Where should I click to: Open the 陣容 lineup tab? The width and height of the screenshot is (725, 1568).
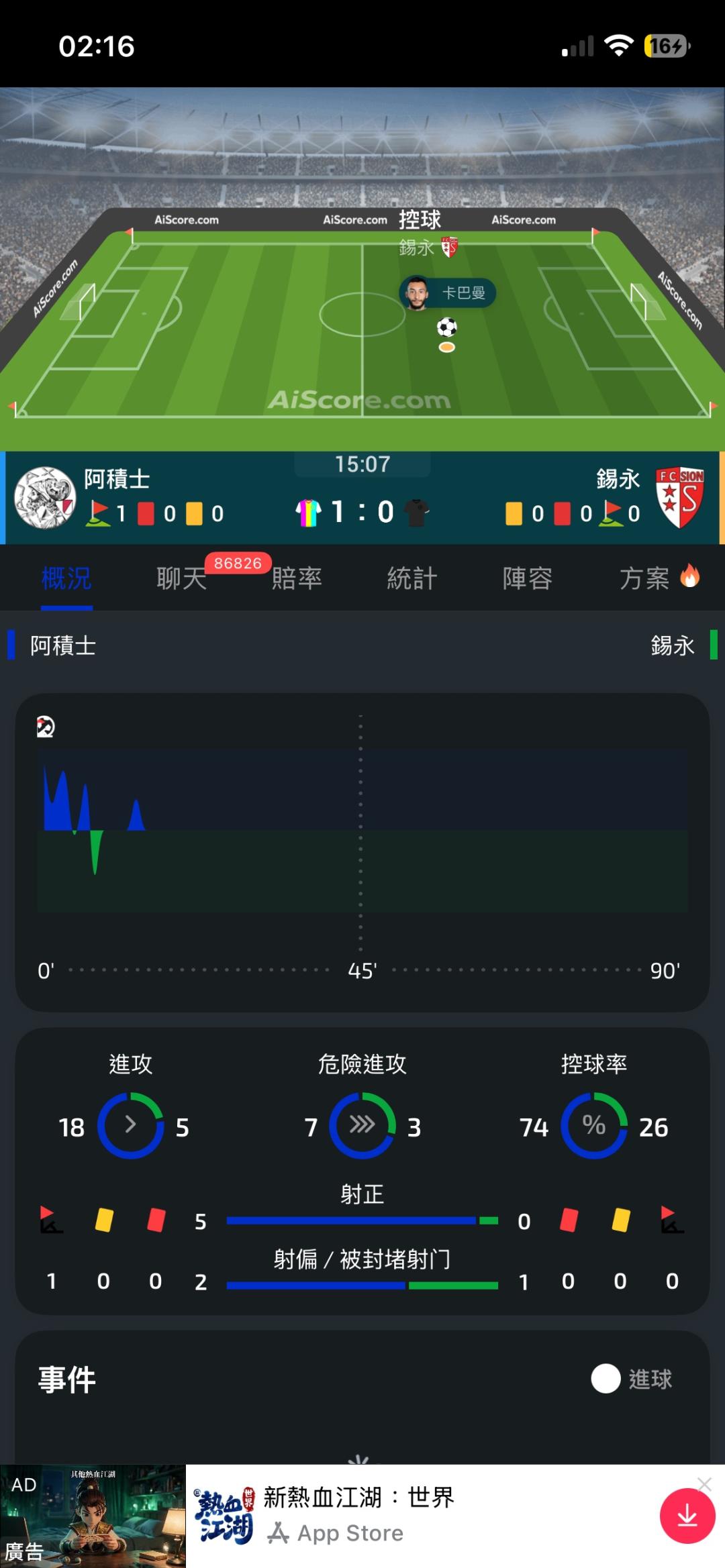point(528,578)
